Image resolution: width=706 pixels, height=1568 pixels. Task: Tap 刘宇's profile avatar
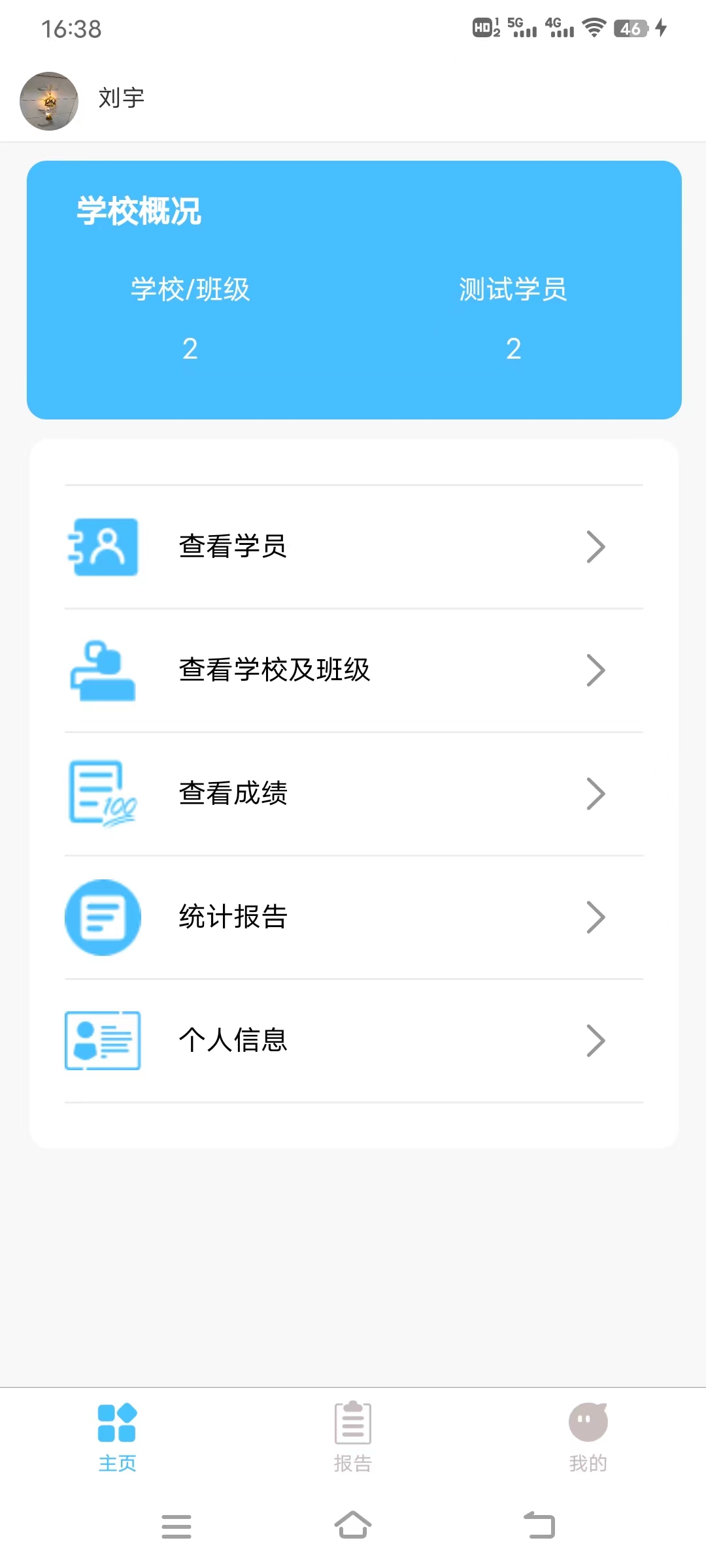[49, 101]
